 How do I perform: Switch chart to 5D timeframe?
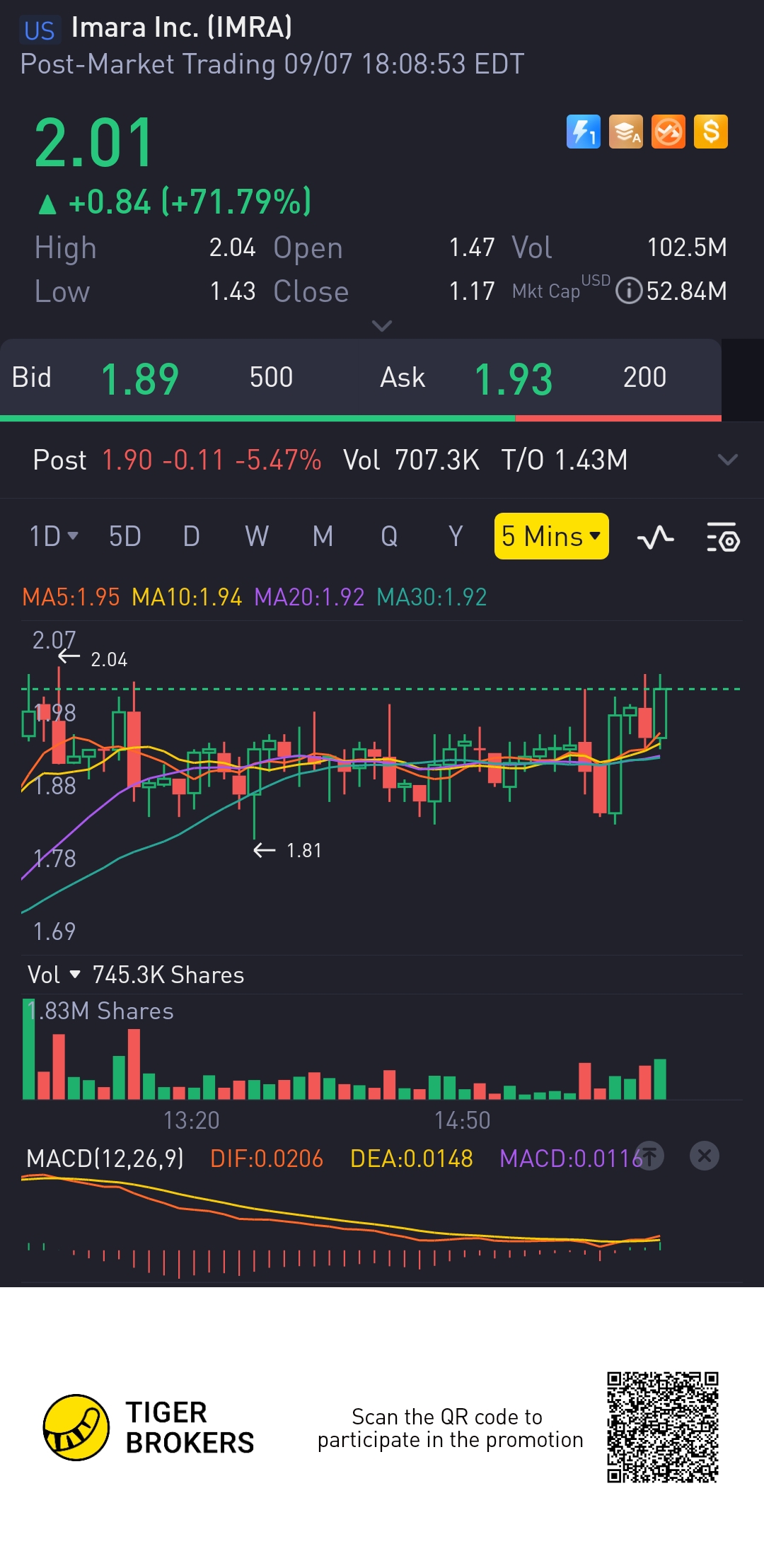point(125,536)
